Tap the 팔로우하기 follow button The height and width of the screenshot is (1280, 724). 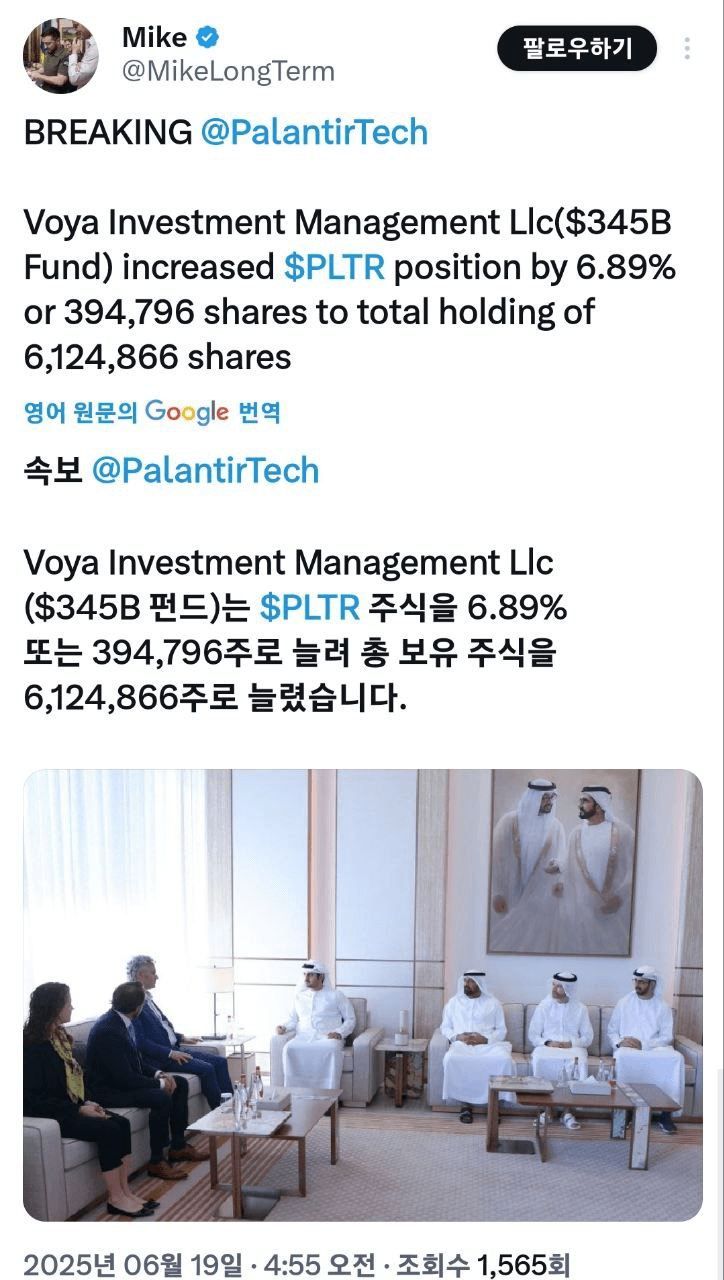click(577, 48)
